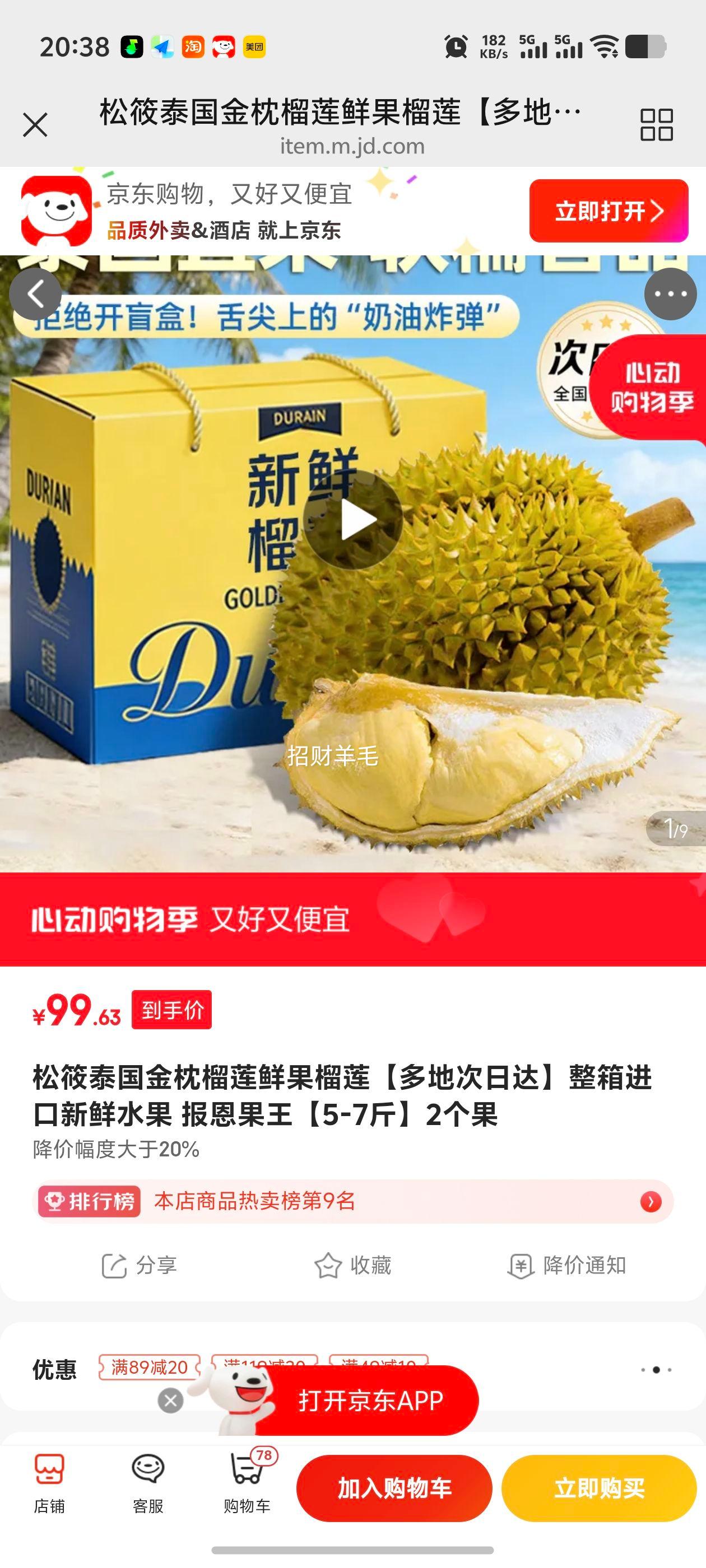Dismiss the 打开京东APP floating banner
706x1568 pixels.
click(170, 1401)
